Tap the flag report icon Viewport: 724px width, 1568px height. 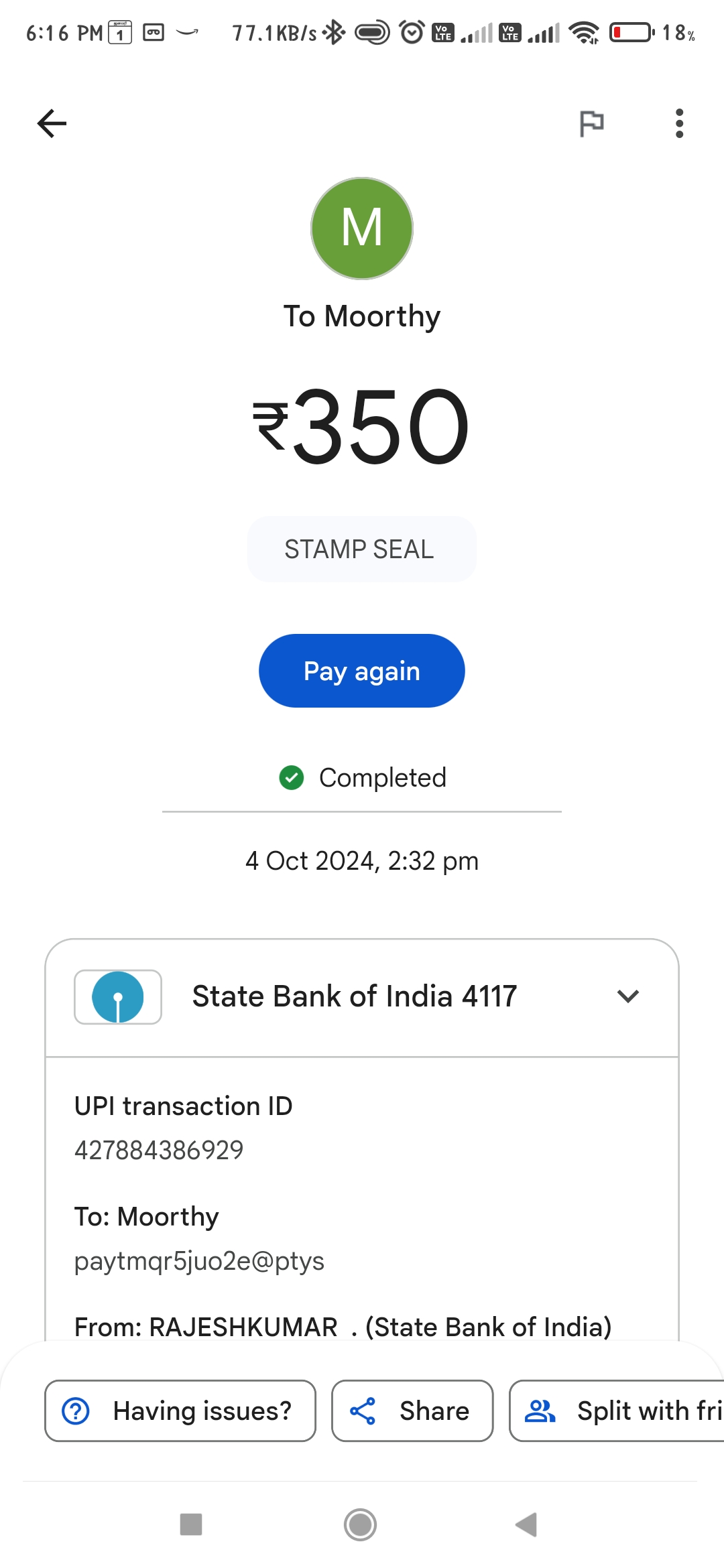coord(591,123)
